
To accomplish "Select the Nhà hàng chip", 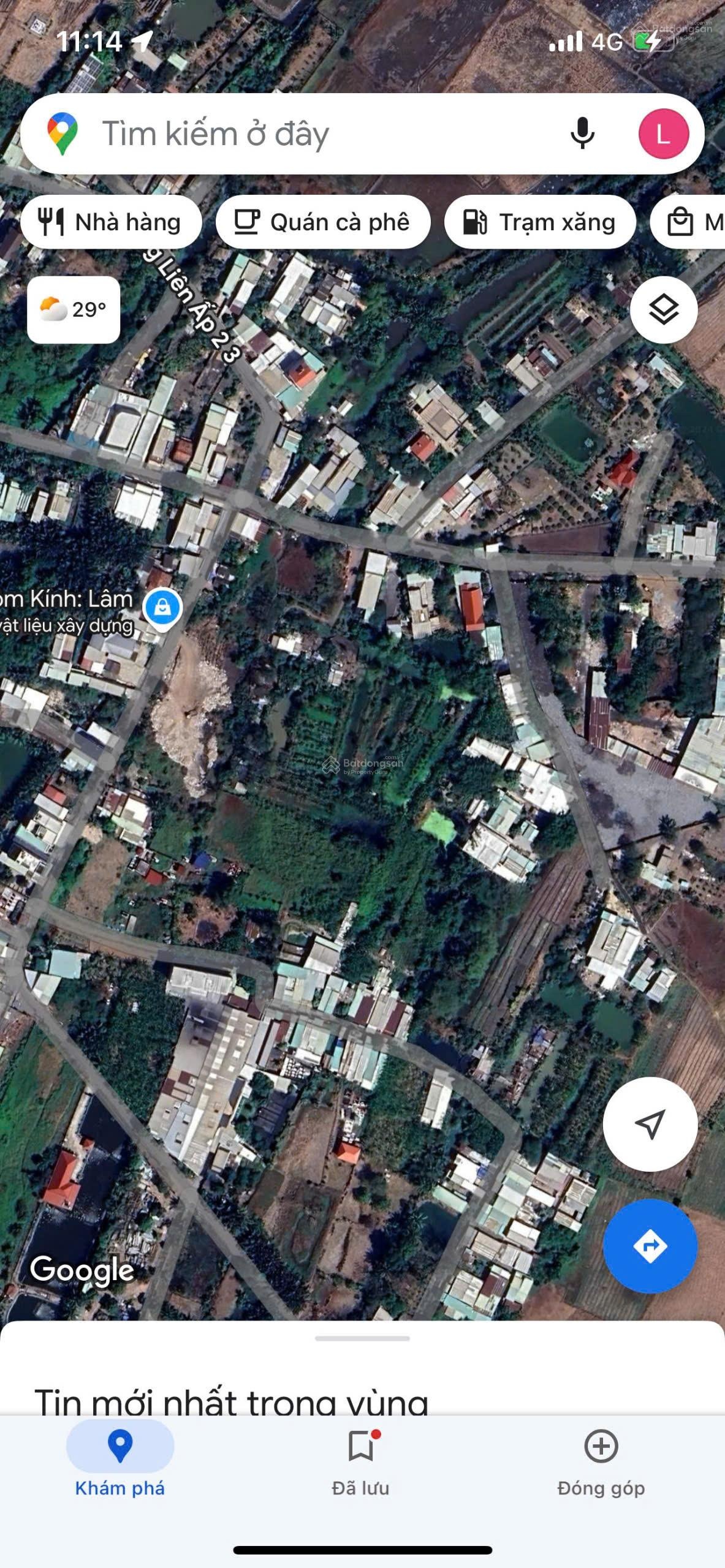I will tap(111, 222).
